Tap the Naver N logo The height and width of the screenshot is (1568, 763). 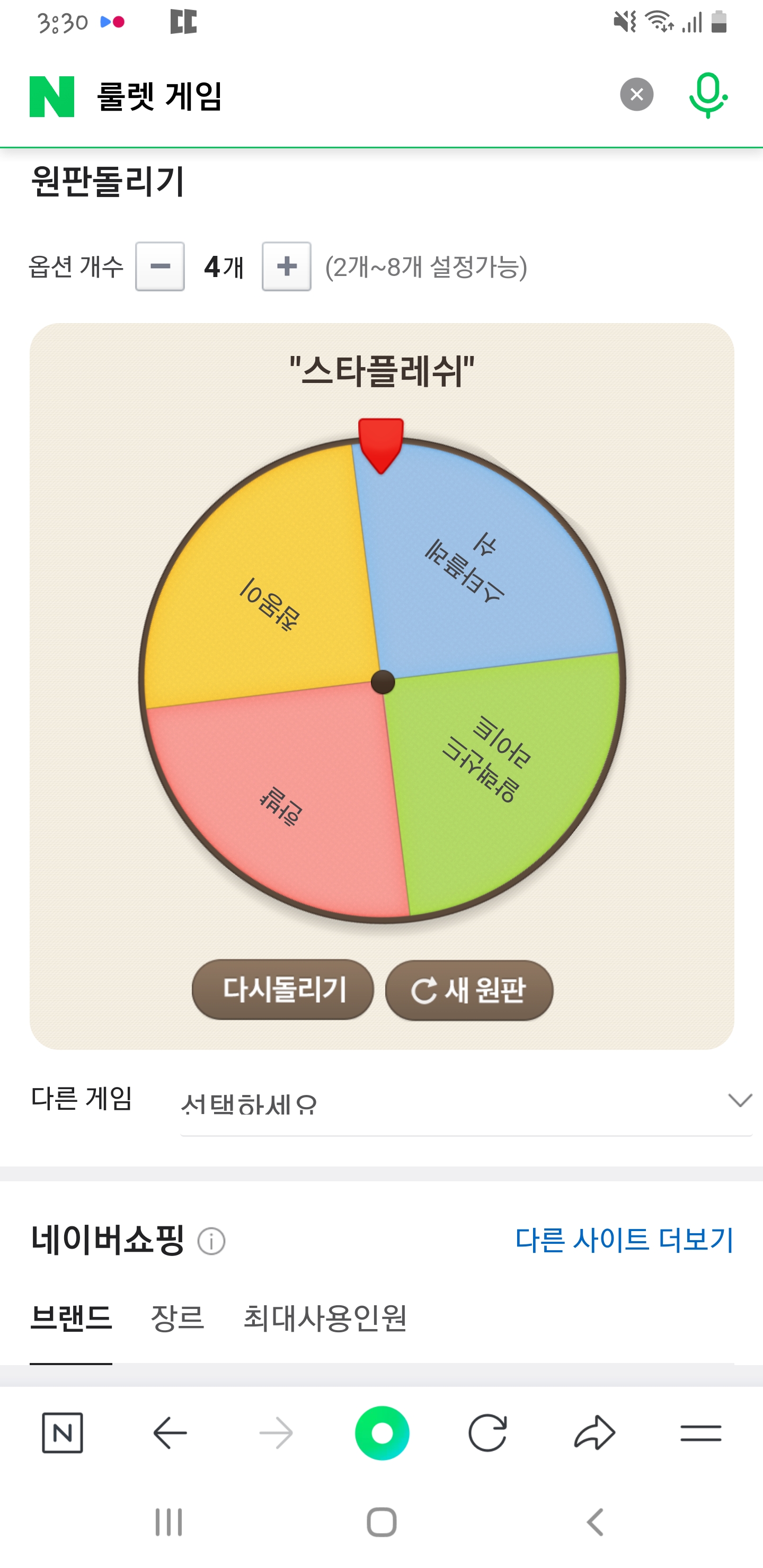click(52, 96)
